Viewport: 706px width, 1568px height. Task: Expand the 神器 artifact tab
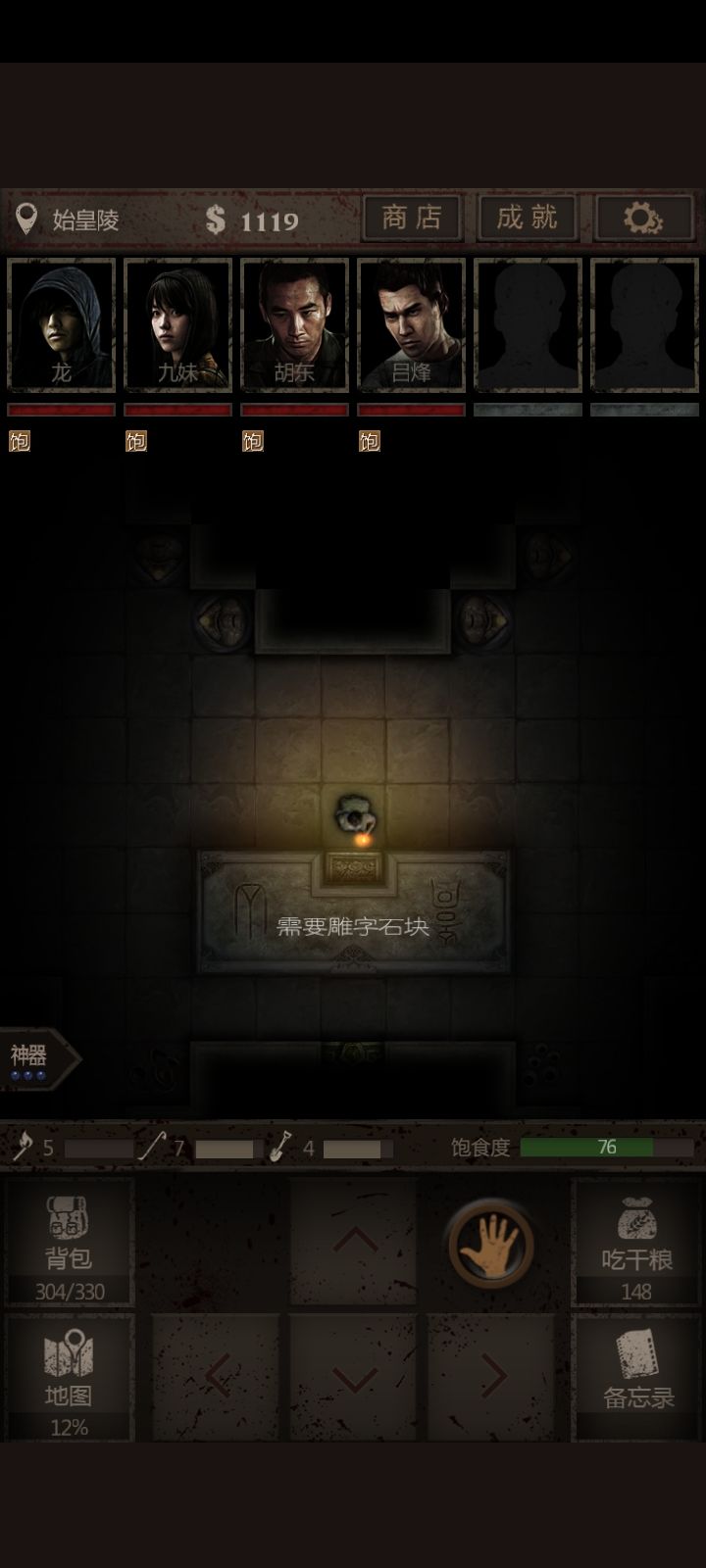[37, 1058]
